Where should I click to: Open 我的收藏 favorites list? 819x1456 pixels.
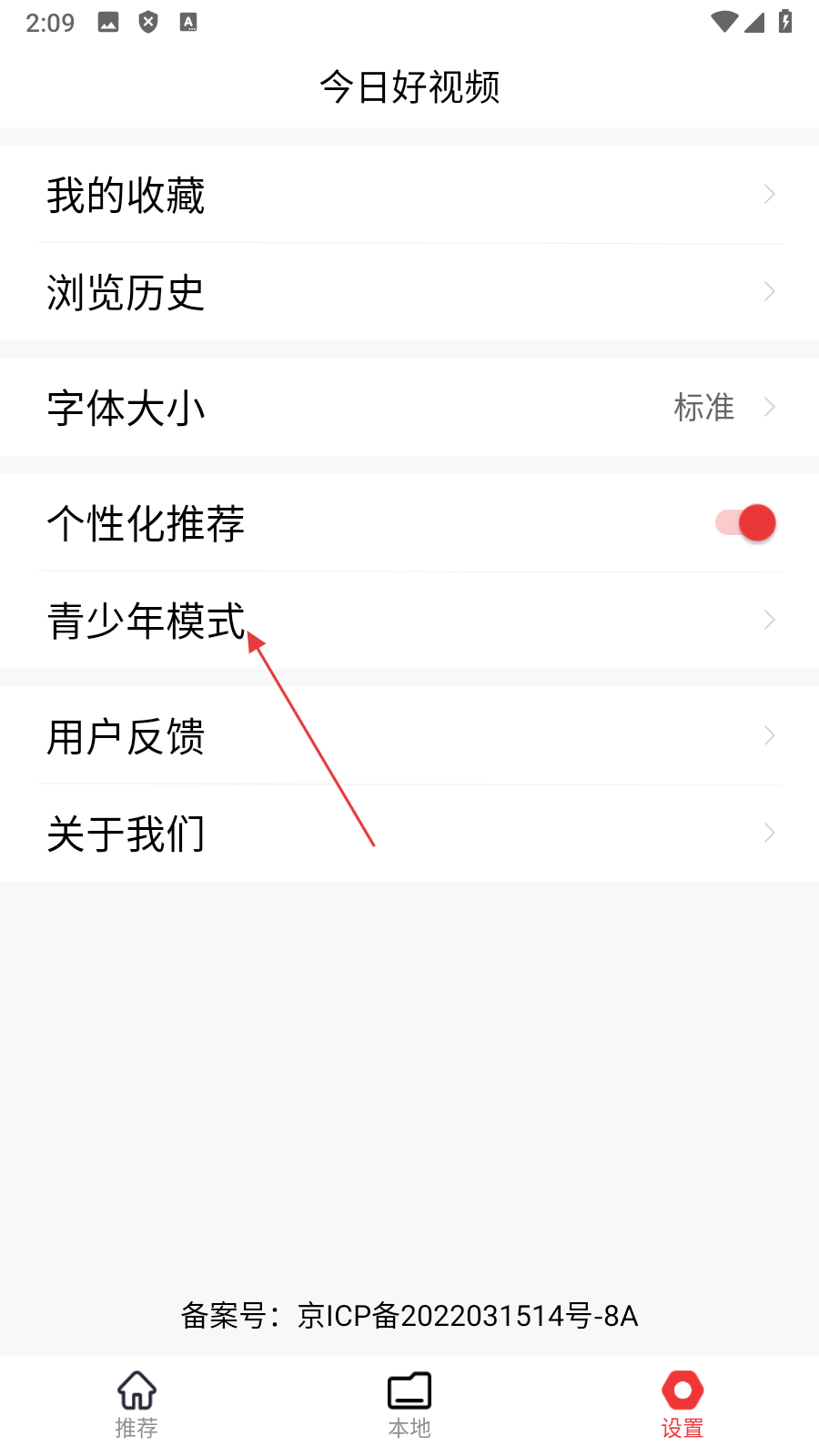409,195
